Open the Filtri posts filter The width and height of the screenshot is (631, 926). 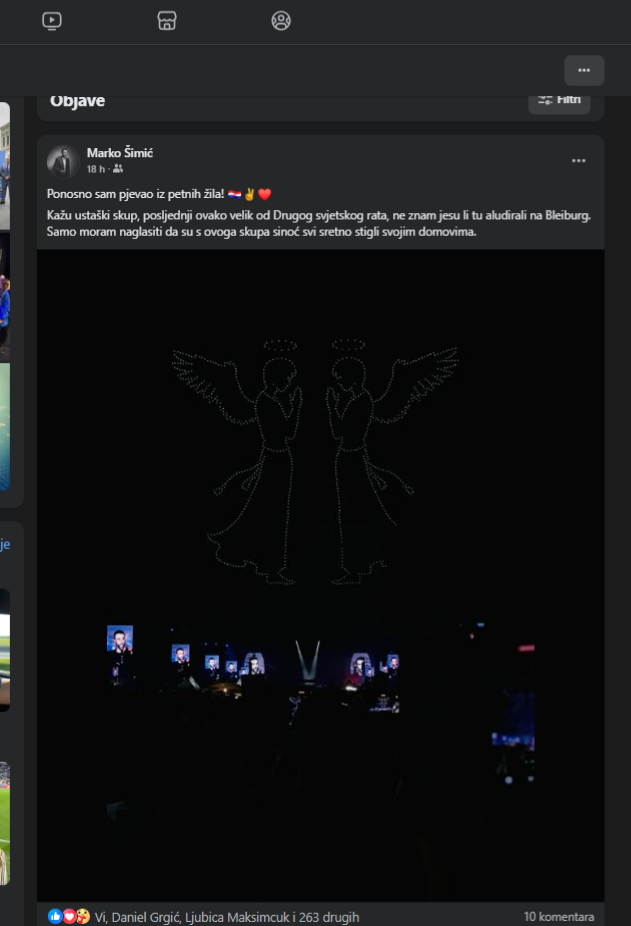(559, 100)
